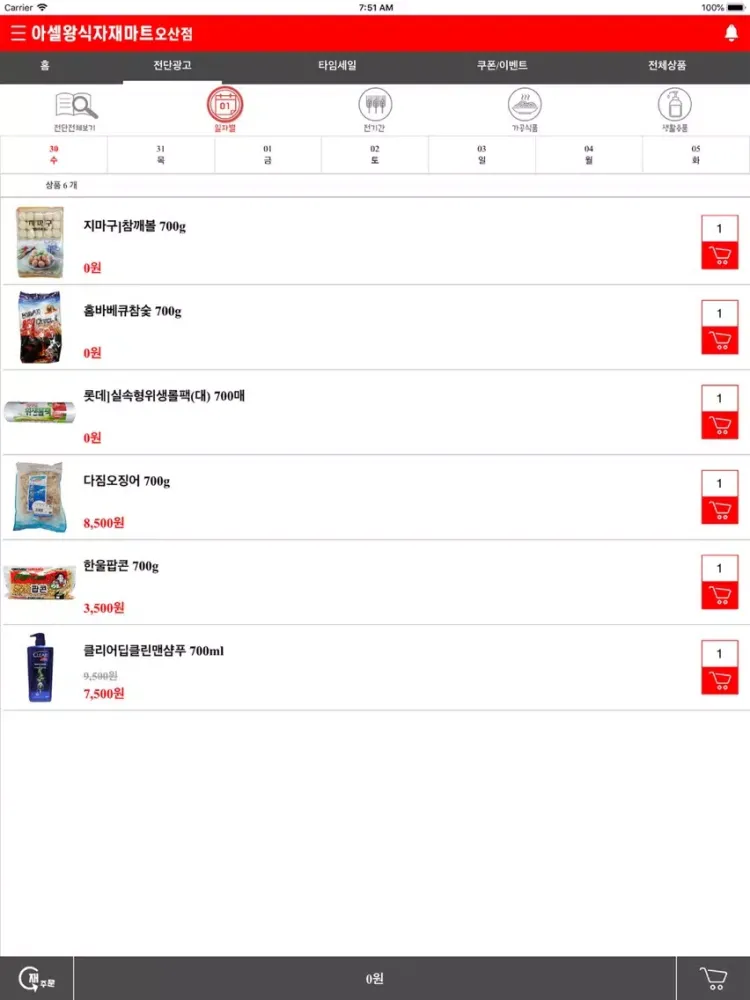Go to the 쿠폰/이벤트 tab
The height and width of the screenshot is (1000, 750).
502,66
